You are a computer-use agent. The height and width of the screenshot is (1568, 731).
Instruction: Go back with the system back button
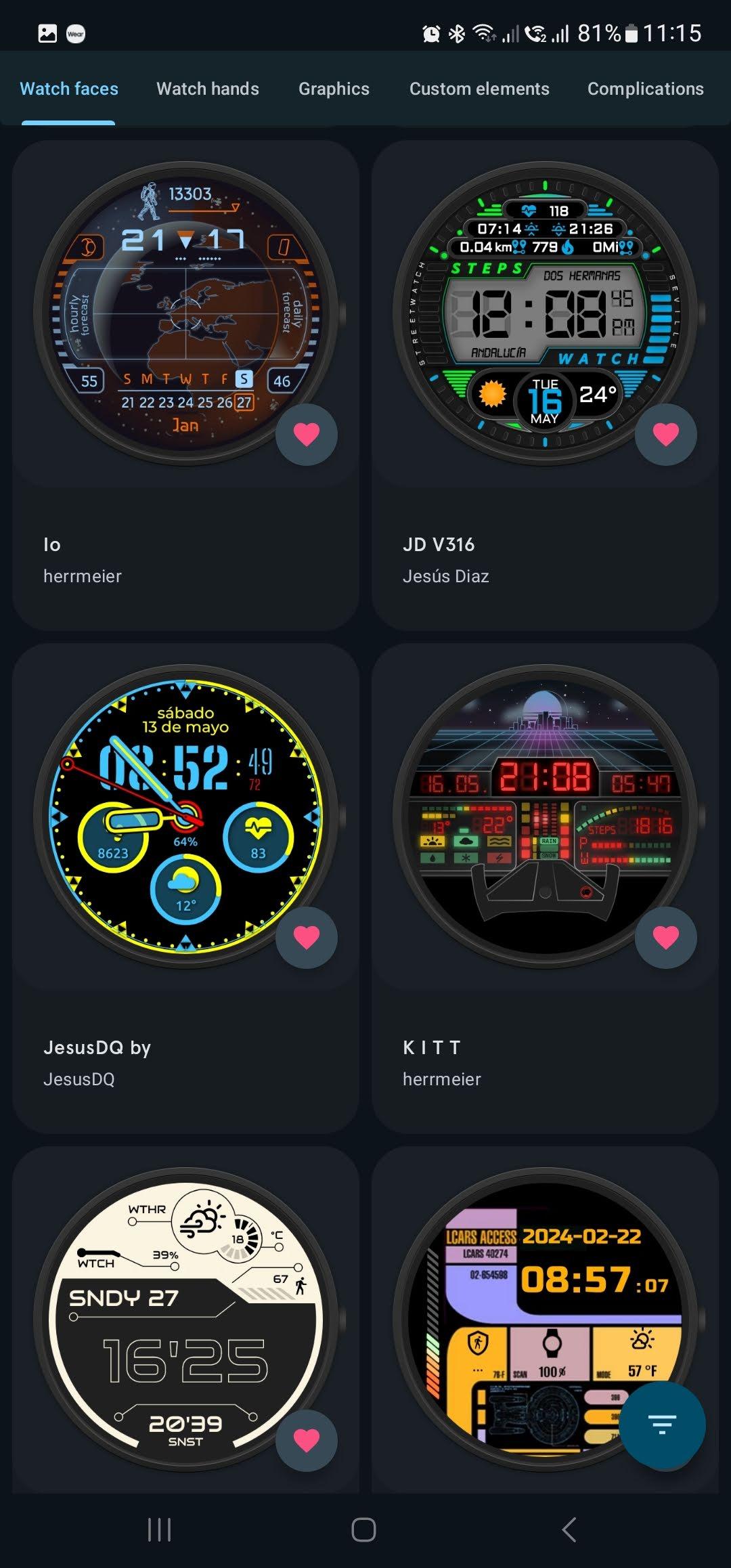coord(569,1529)
